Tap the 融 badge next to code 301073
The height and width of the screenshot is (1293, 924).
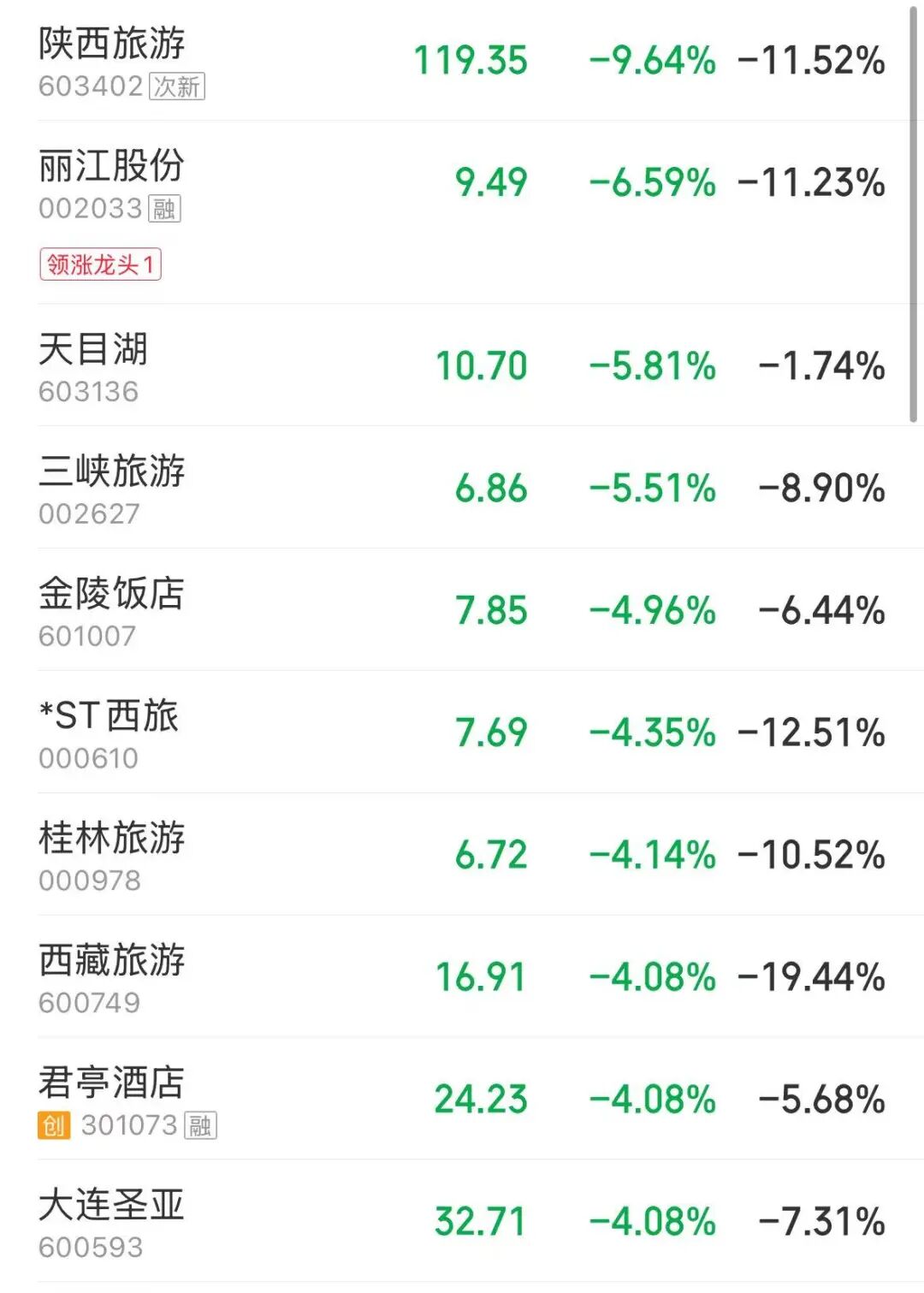coord(202,1126)
